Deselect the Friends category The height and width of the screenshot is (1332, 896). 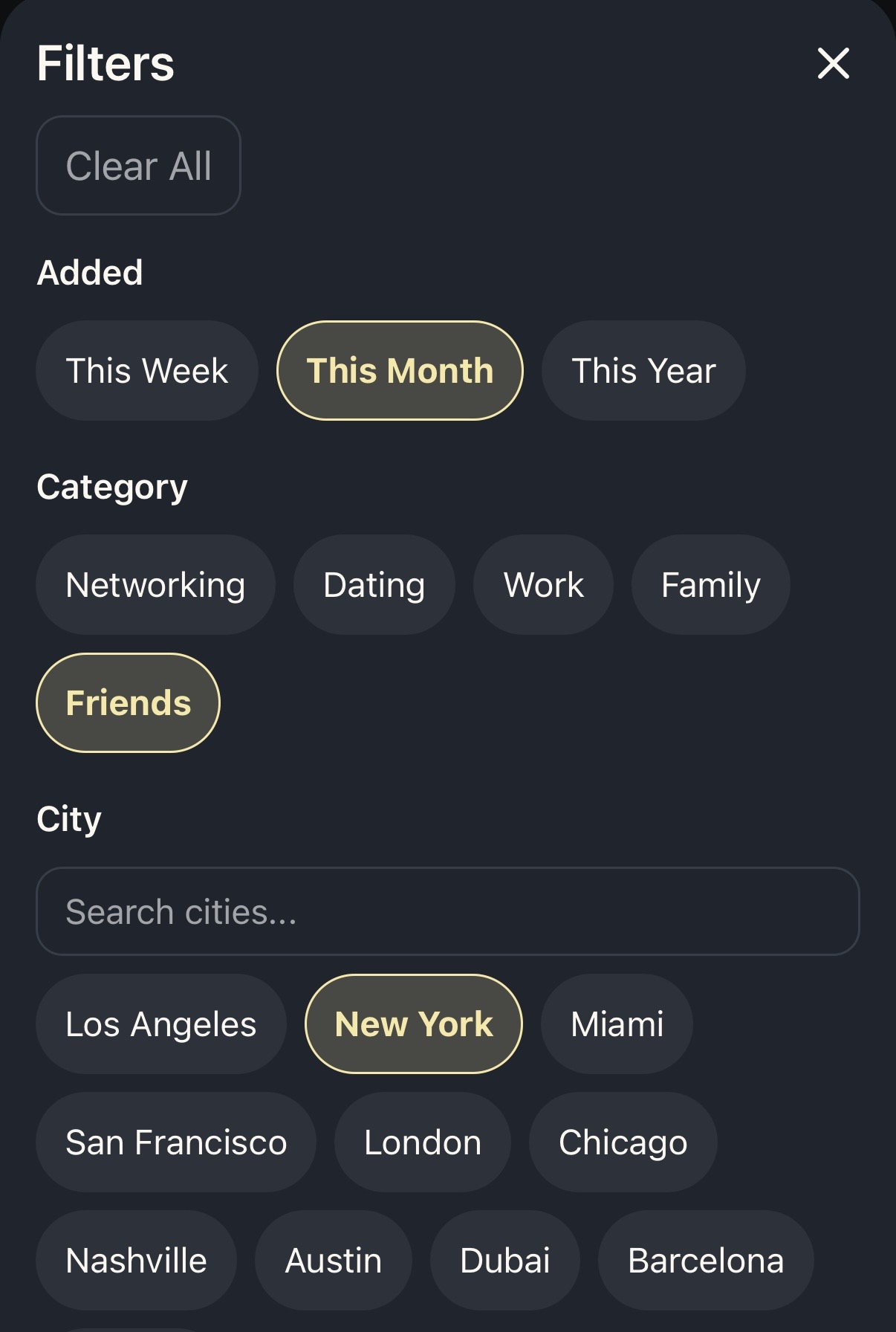coord(127,701)
